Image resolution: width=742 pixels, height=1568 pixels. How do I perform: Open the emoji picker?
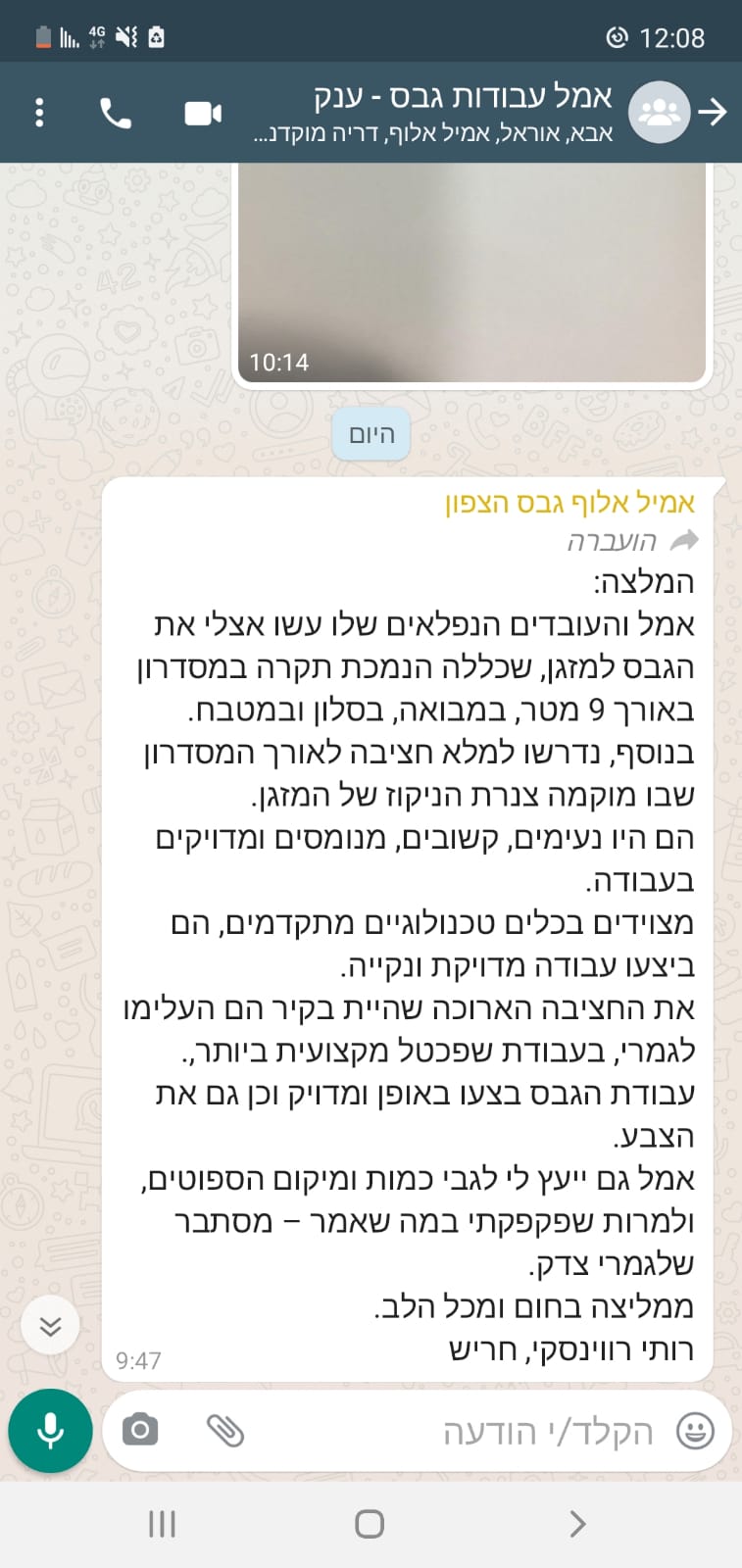point(695,1431)
